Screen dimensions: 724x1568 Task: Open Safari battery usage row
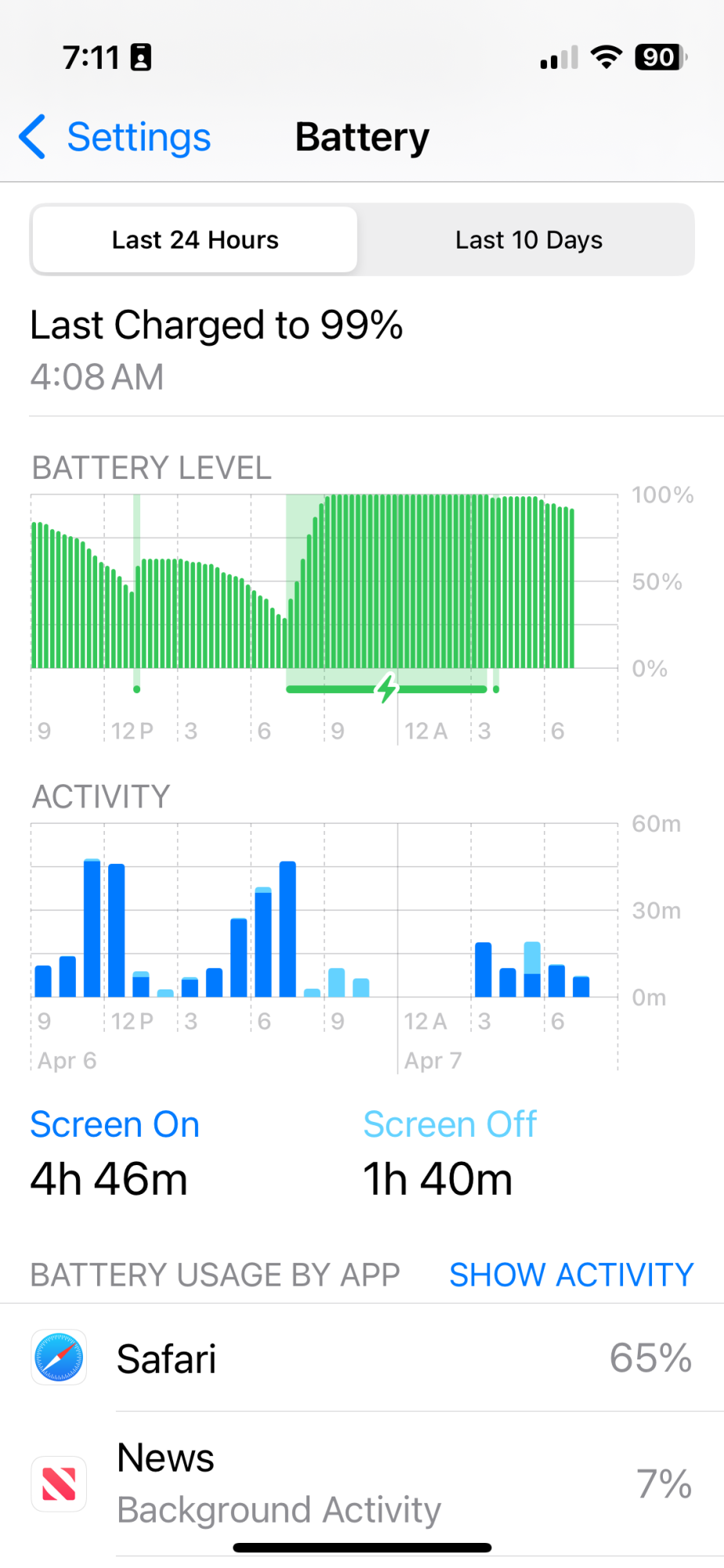coord(362,1359)
